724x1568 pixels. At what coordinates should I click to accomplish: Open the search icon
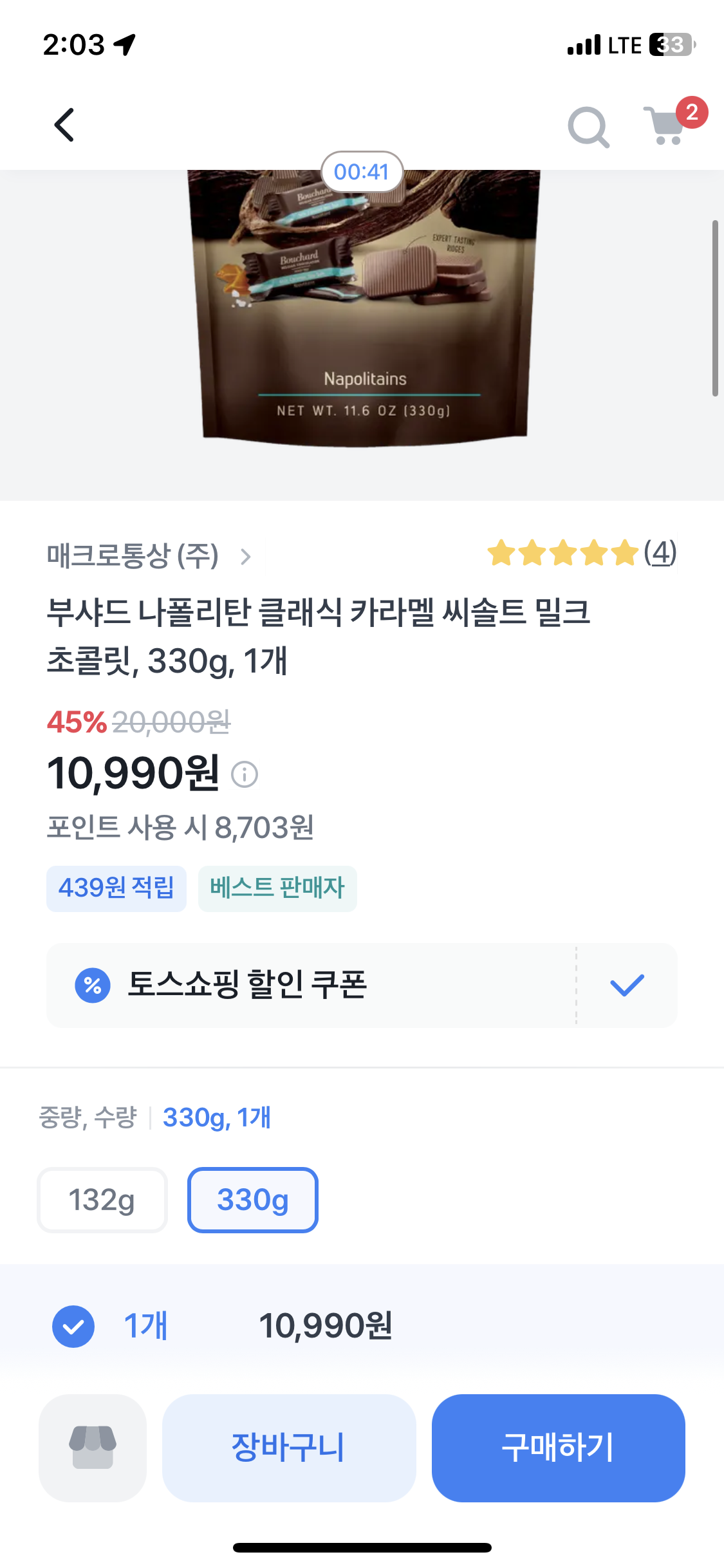pyautogui.click(x=588, y=127)
